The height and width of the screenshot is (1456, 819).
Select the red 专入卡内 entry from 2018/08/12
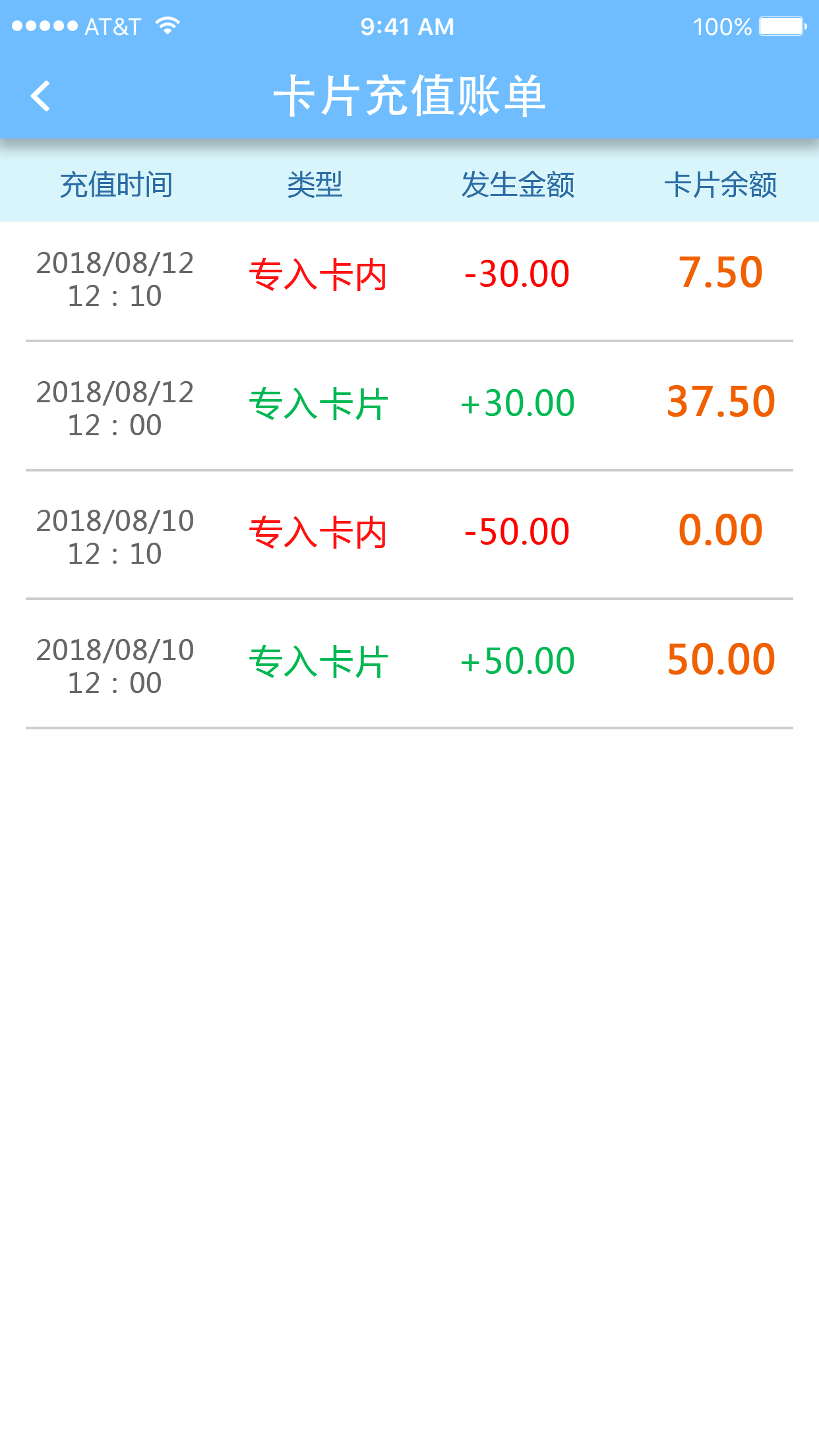[x=320, y=275]
